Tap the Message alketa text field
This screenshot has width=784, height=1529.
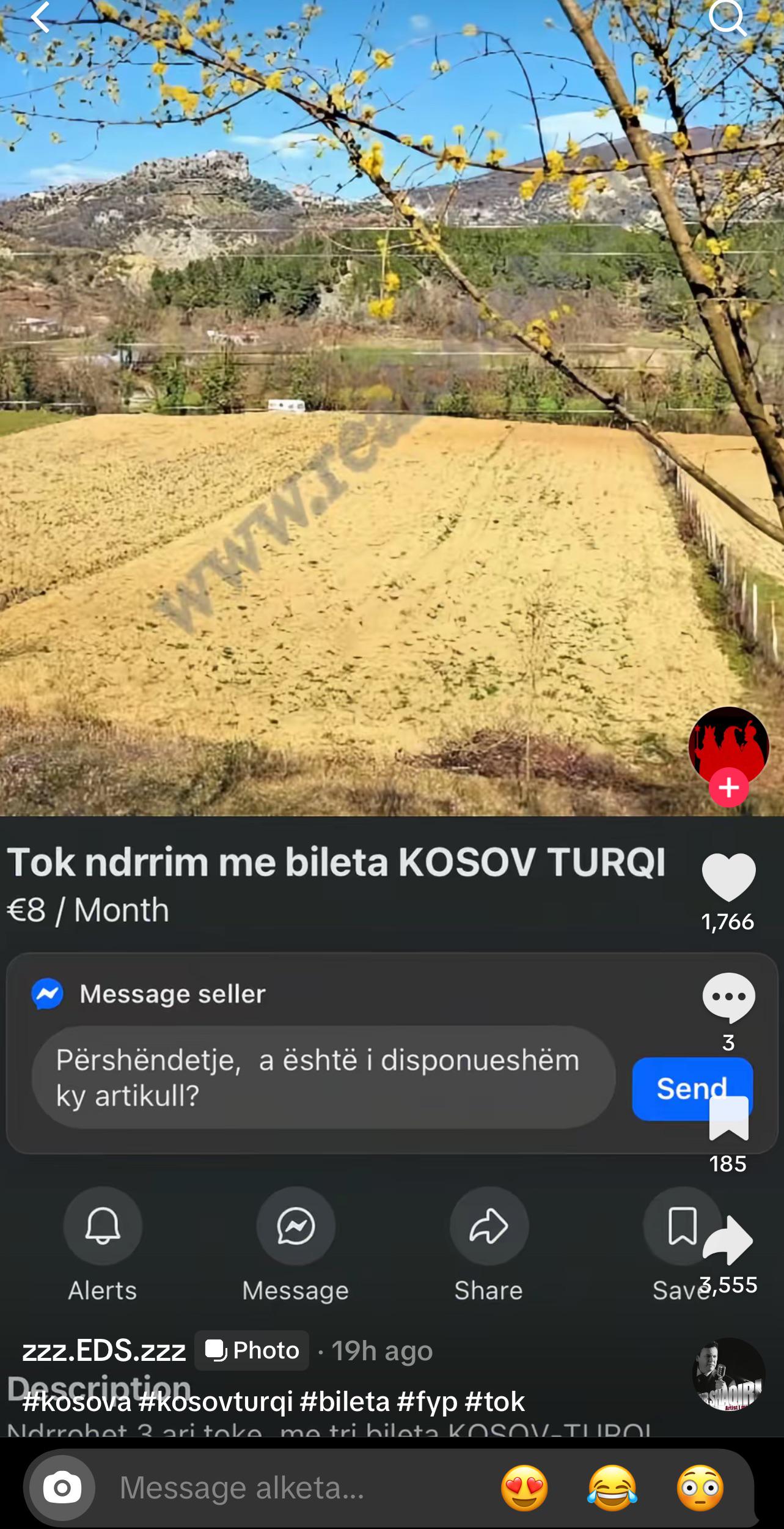pos(293,1487)
